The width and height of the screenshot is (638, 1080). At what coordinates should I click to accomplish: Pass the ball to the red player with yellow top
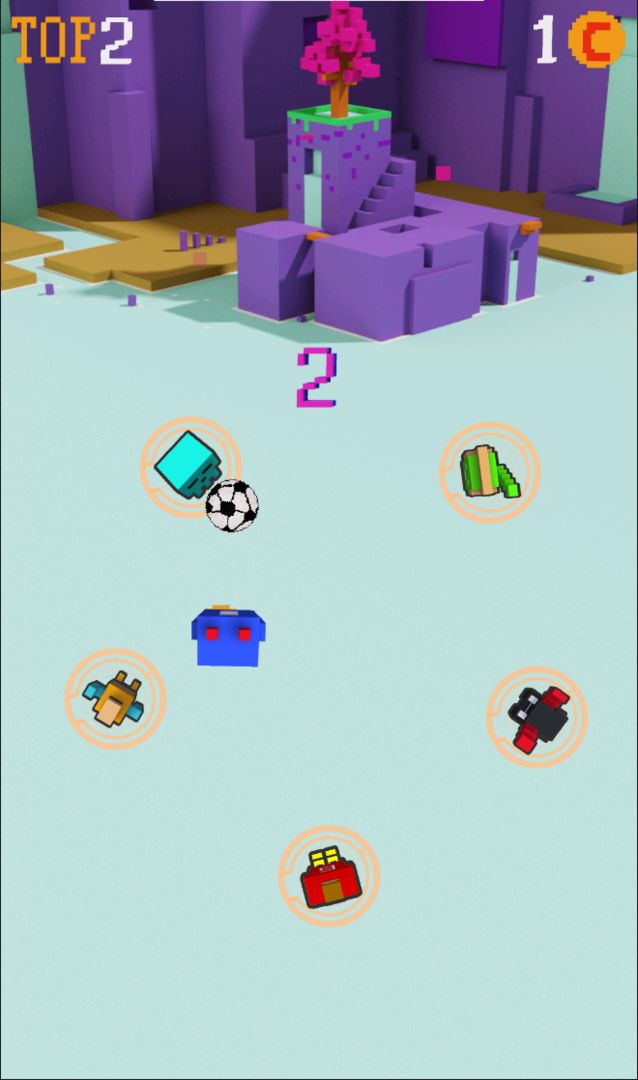pyautogui.click(x=328, y=876)
